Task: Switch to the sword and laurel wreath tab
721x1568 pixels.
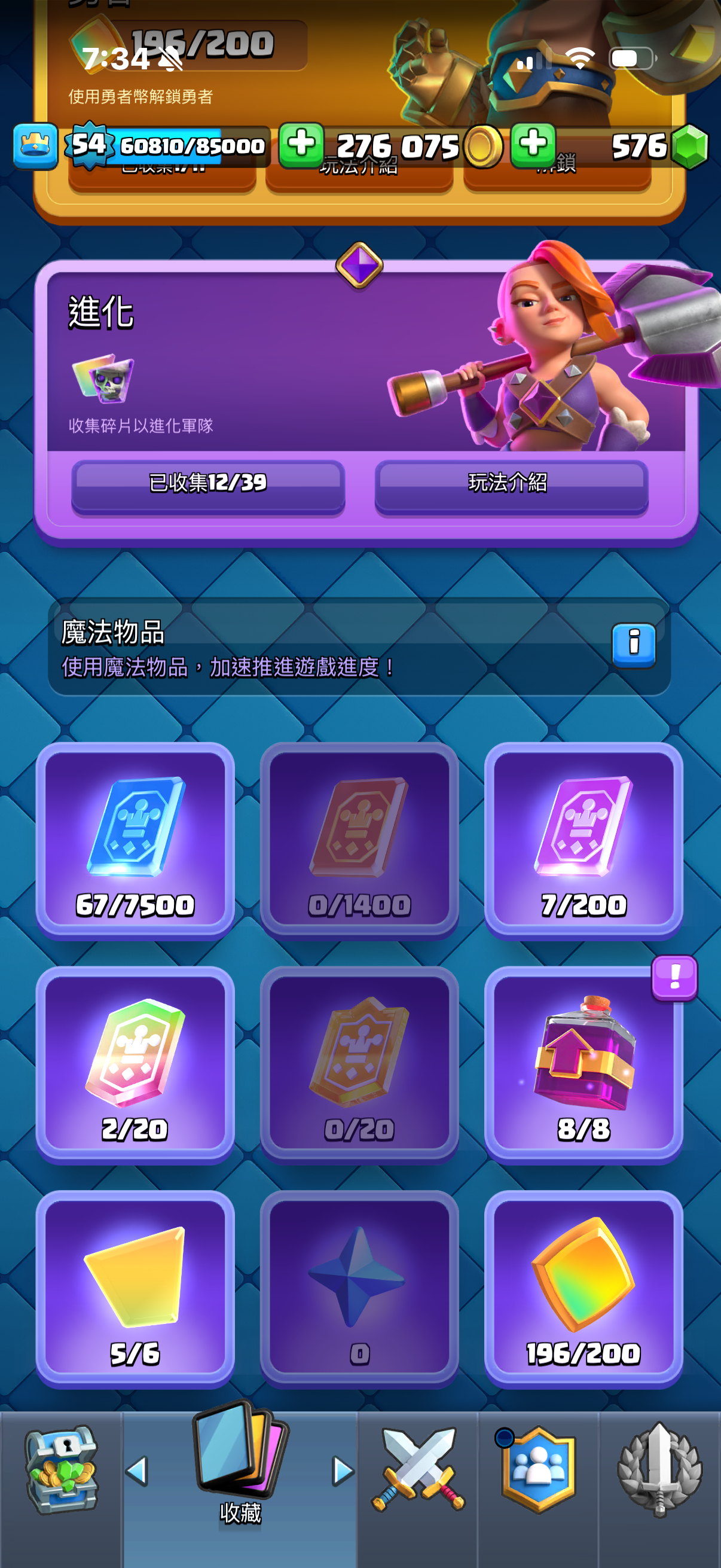Action: coord(659,1471)
